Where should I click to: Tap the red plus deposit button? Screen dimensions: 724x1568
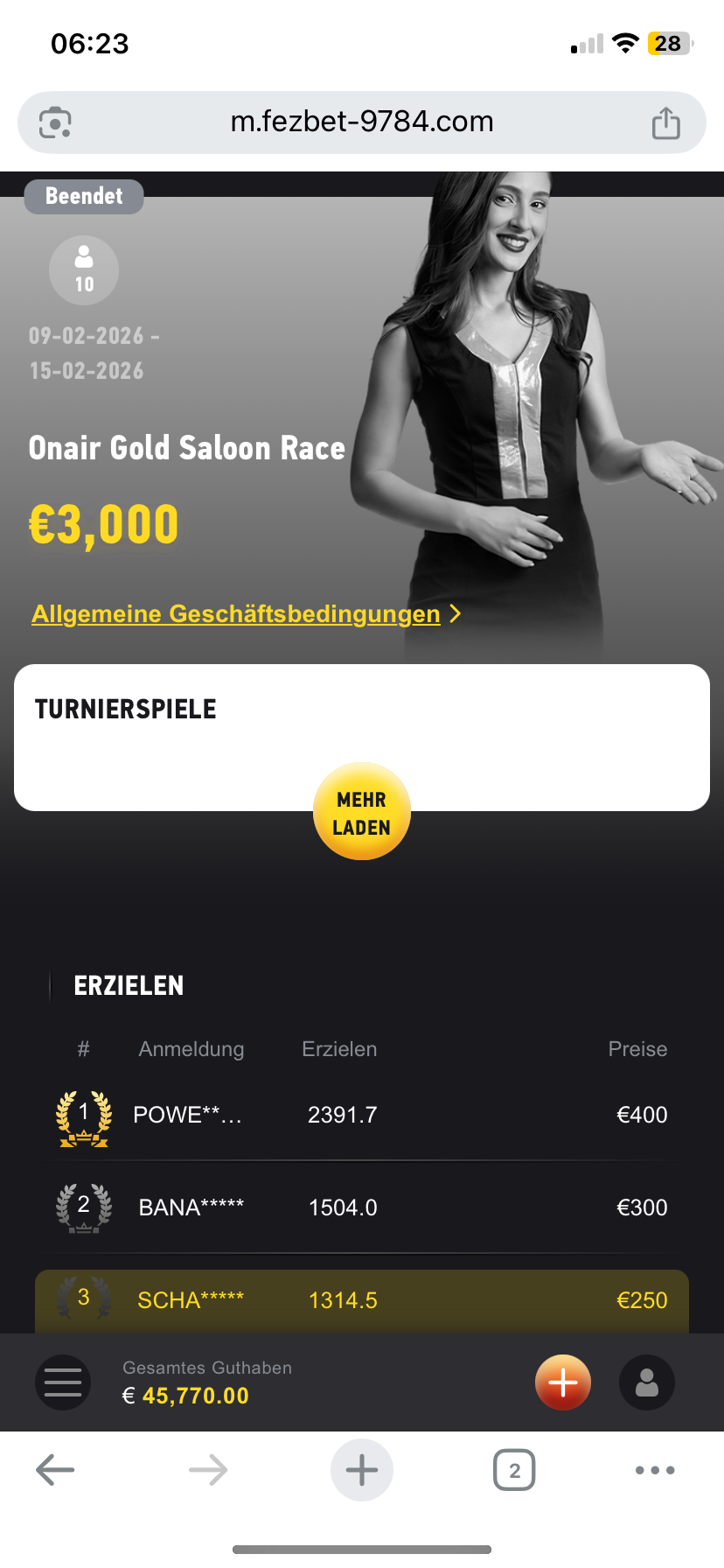tap(563, 1382)
